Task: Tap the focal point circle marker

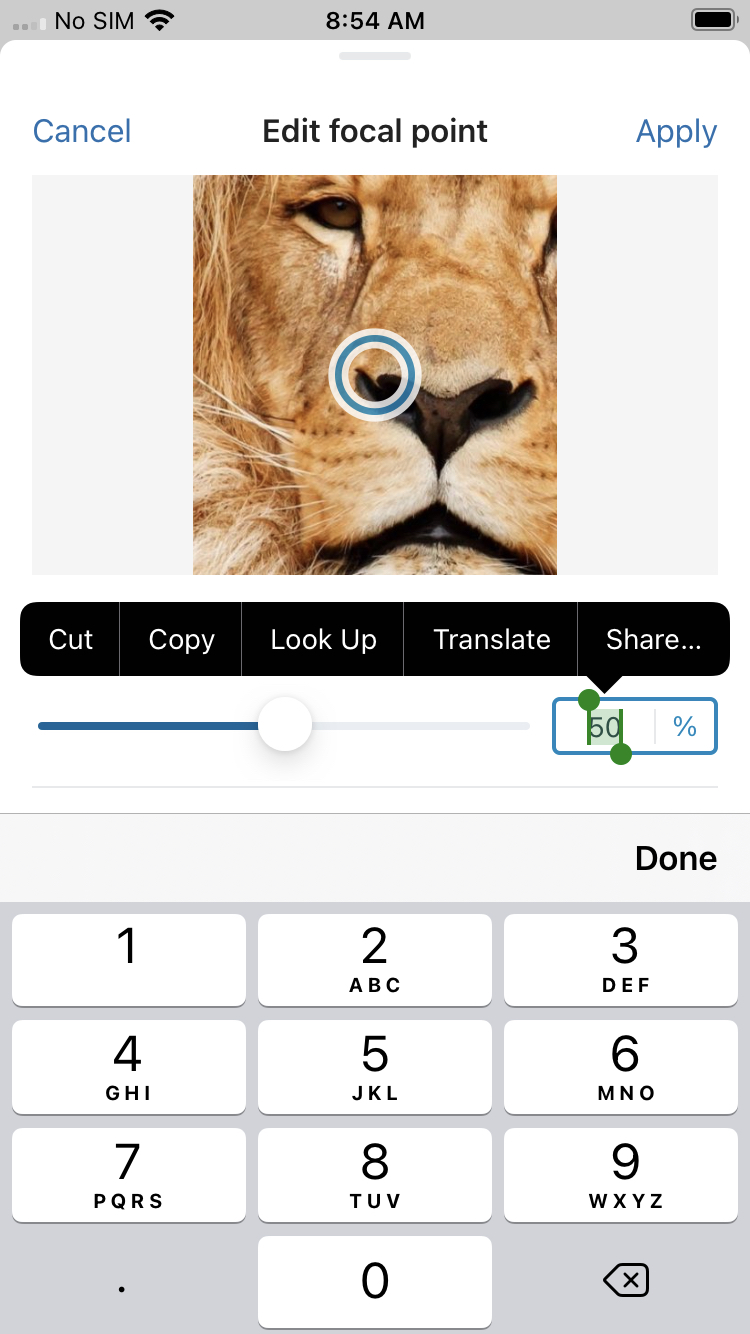Action: click(x=374, y=374)
